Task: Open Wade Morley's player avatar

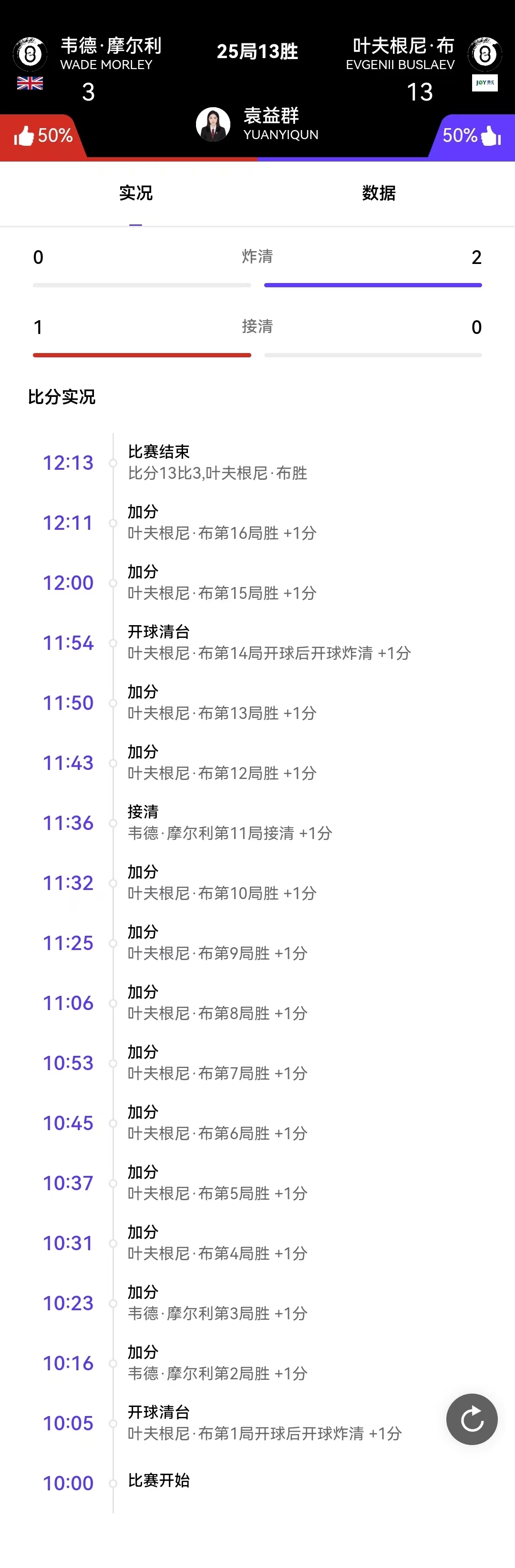Action: [x=30, y=54]
